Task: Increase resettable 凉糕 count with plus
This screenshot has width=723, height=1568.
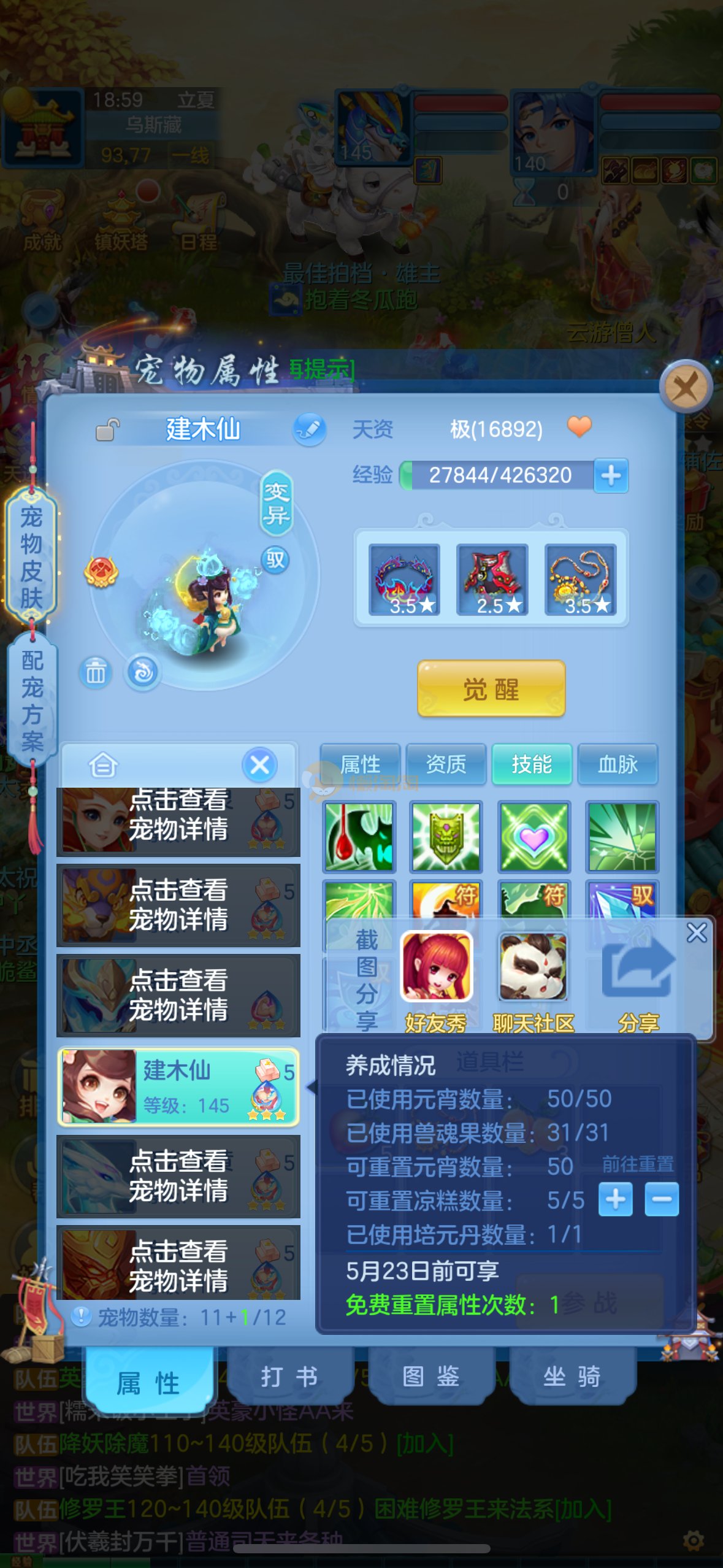Action: (x=615, y=1199)
